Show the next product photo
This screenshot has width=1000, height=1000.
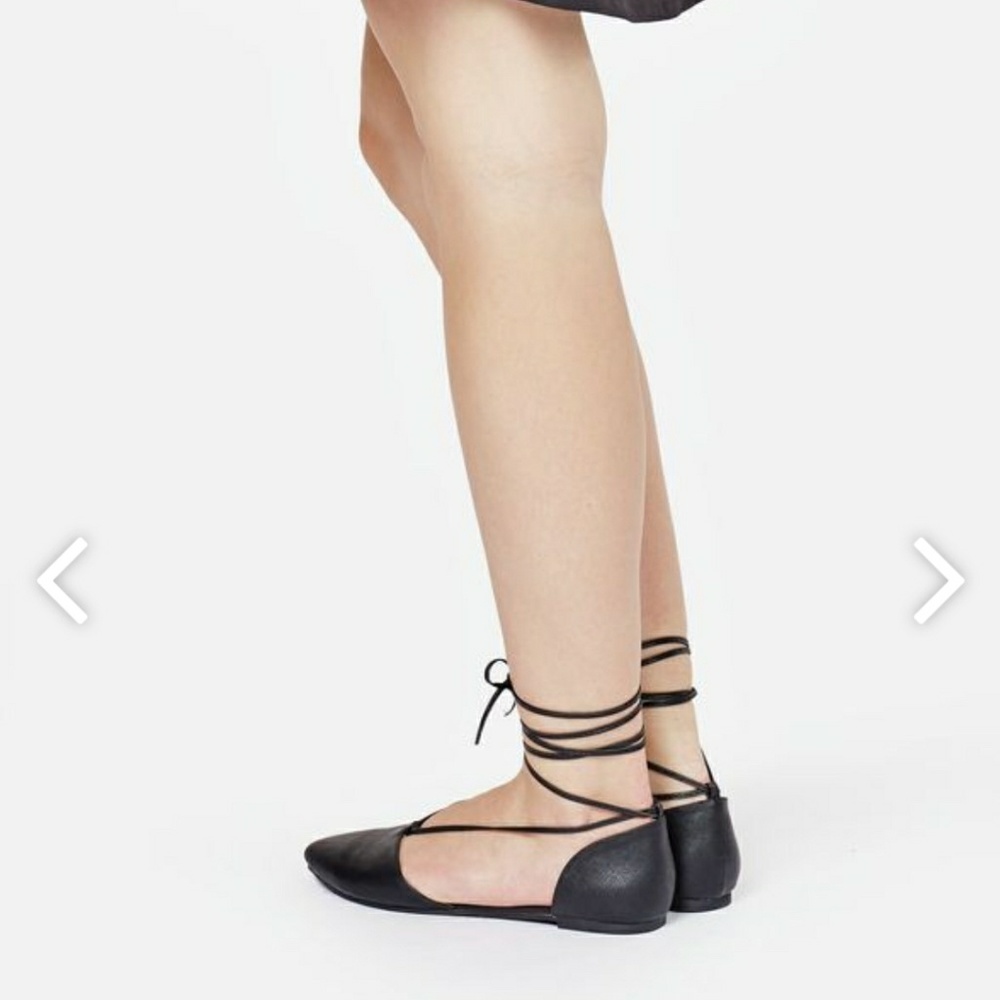click(938, 580)
